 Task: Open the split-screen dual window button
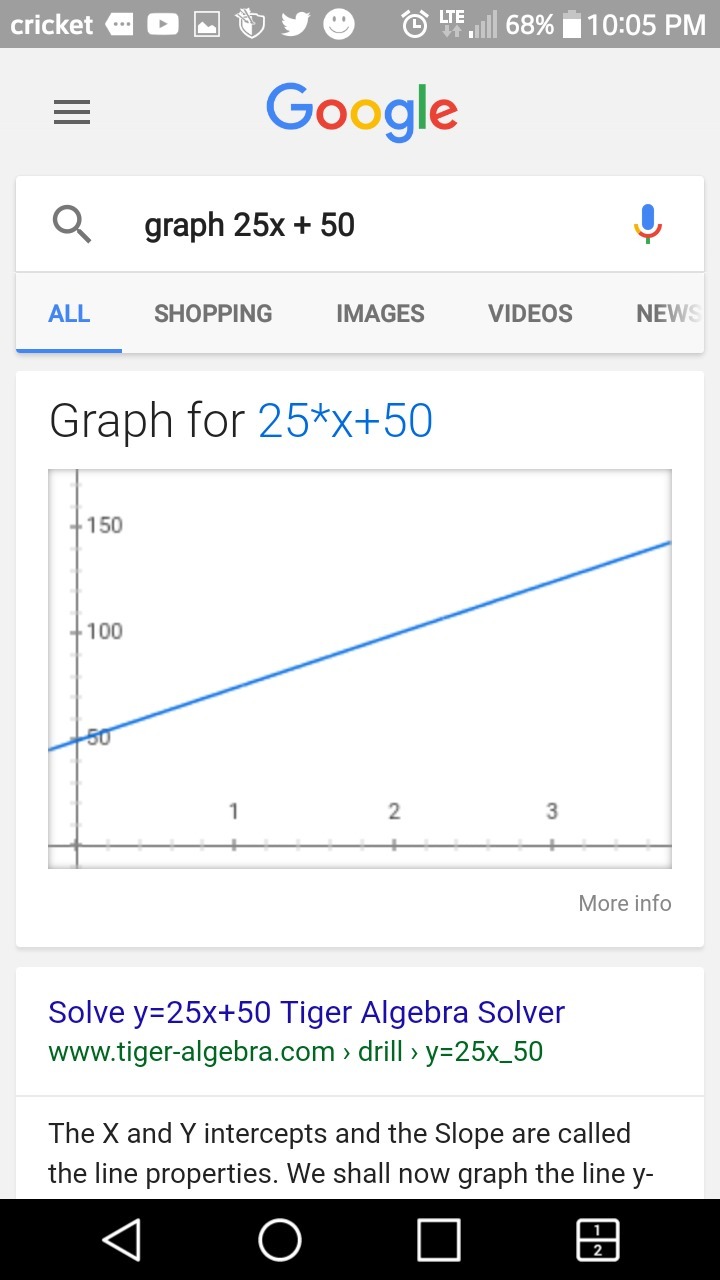tap(598, 1240)
